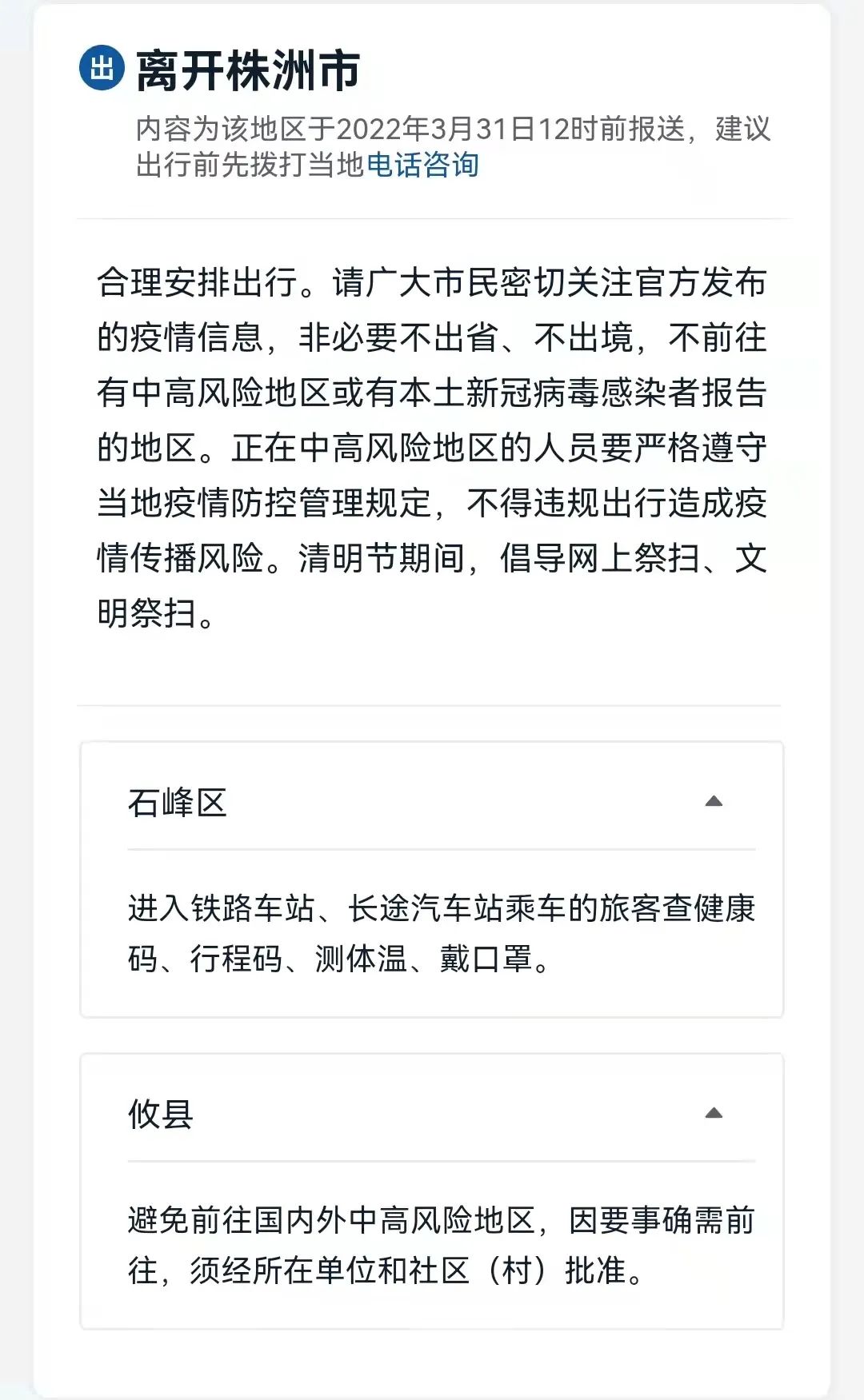
Task: Open the 电话咨询 phone consultation link
Action: coord(422,165)
